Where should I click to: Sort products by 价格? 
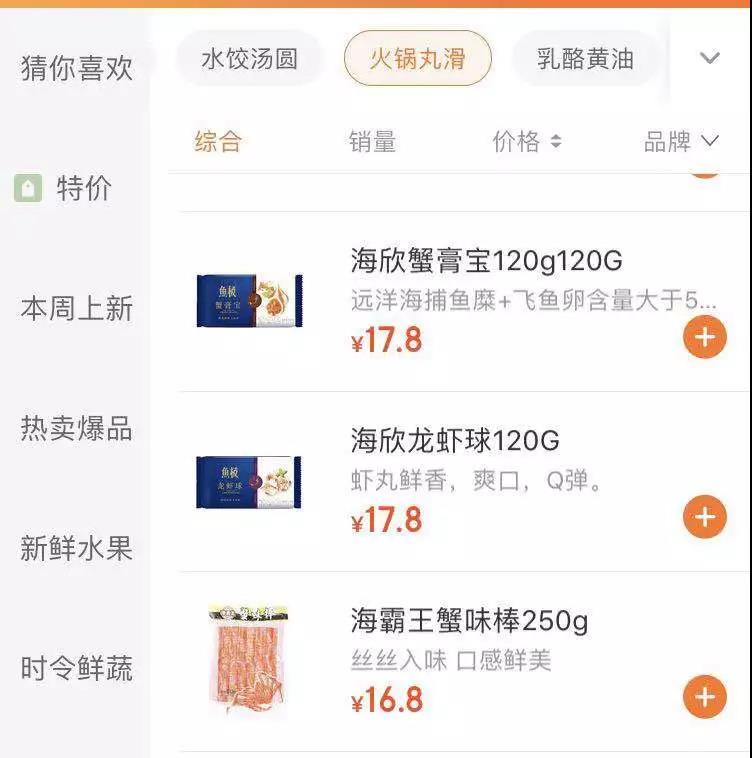coord(527,142)
